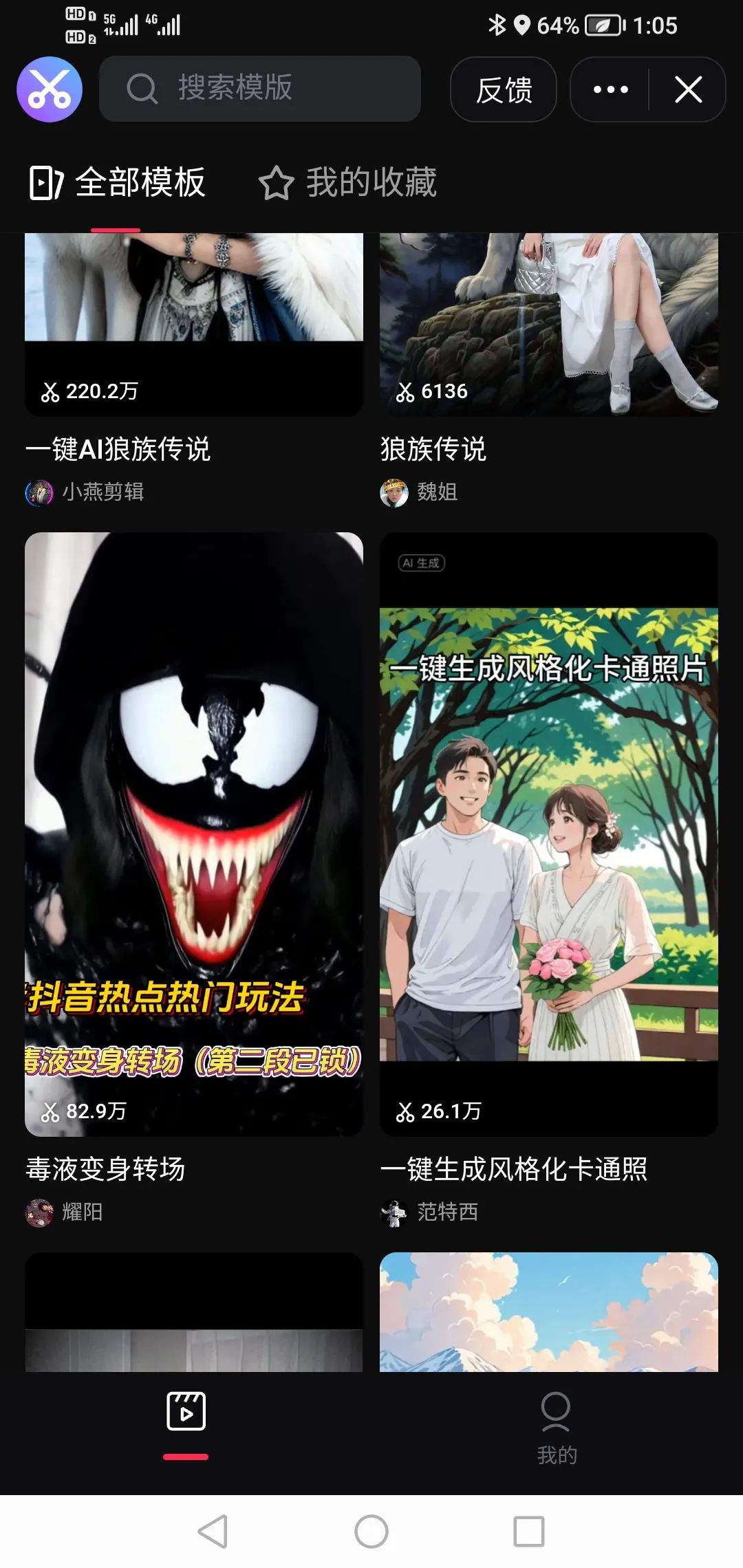Screen dimensions: 743x1568
Task: Close the mini program with X
Action: coord(688,89)
